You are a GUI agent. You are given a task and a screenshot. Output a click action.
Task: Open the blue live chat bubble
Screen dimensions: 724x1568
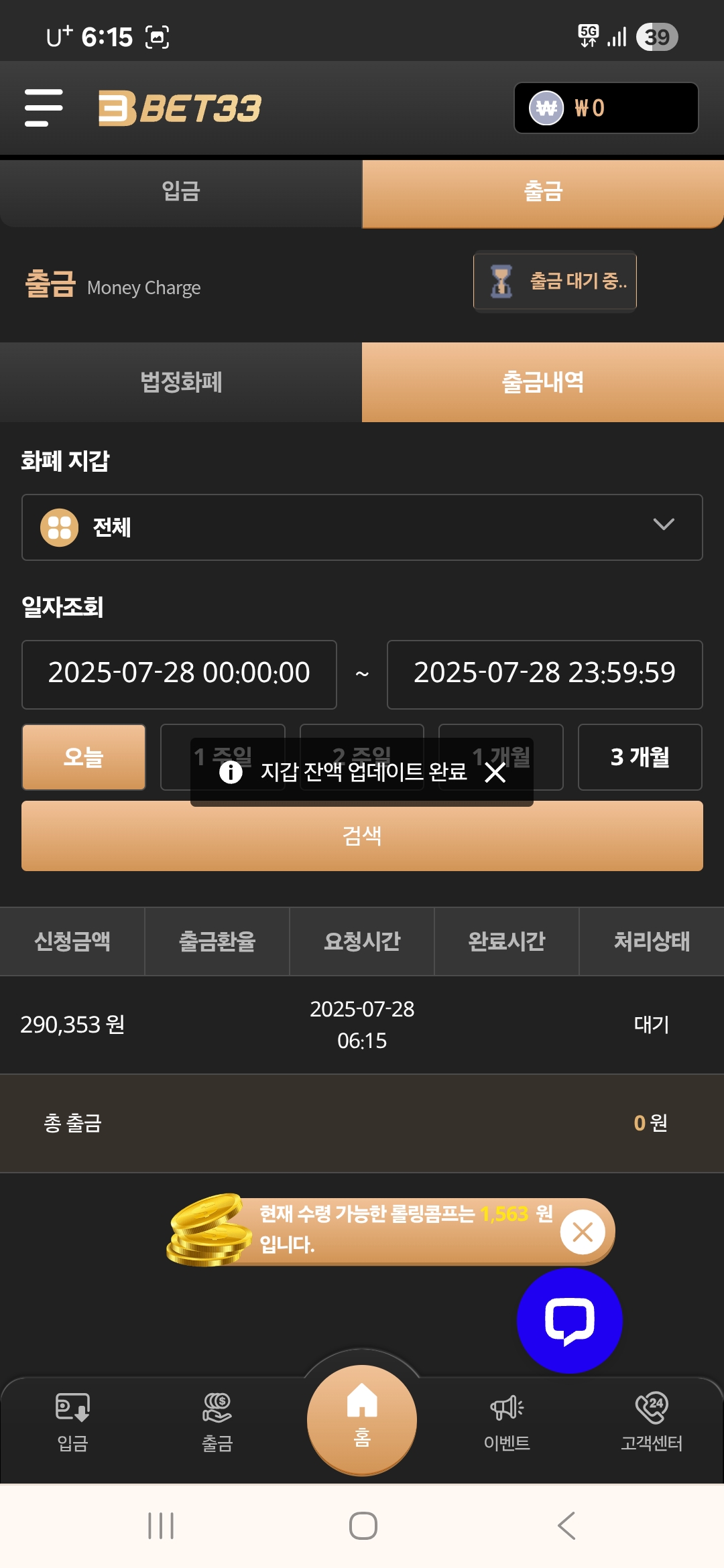pos(570,1320)
